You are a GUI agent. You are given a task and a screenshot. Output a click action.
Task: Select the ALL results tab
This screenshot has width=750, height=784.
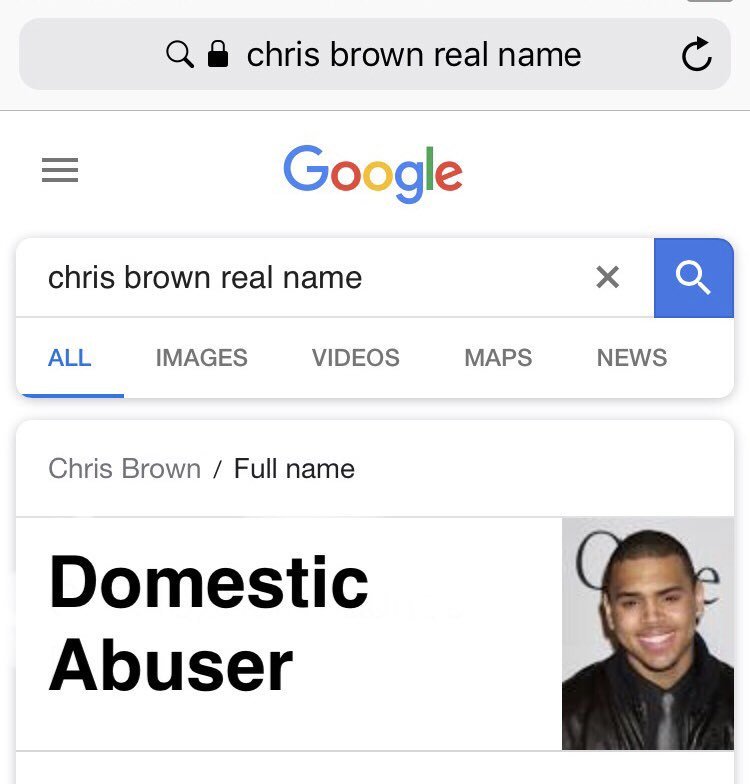[69, 358]
